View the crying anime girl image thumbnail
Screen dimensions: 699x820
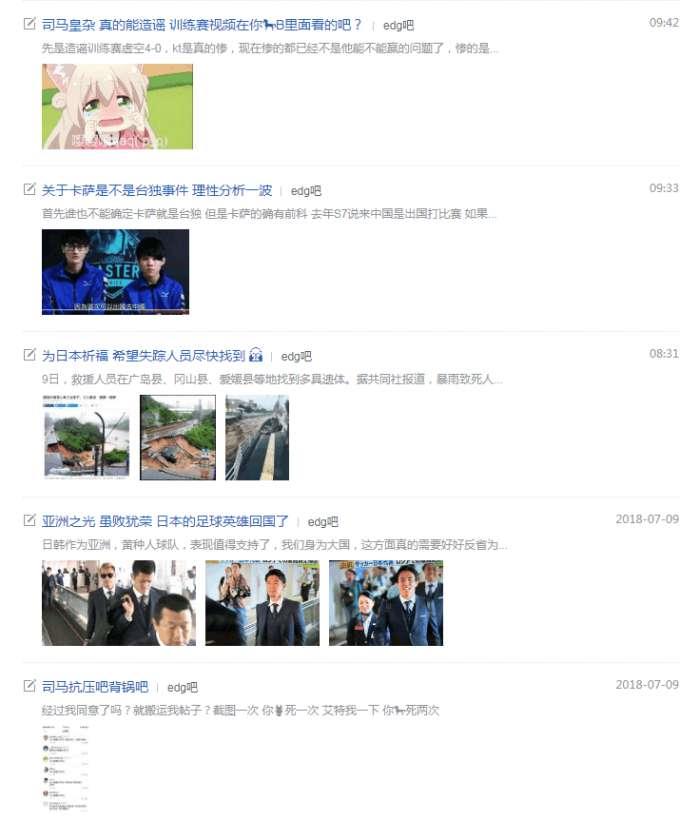click(117, 106)
